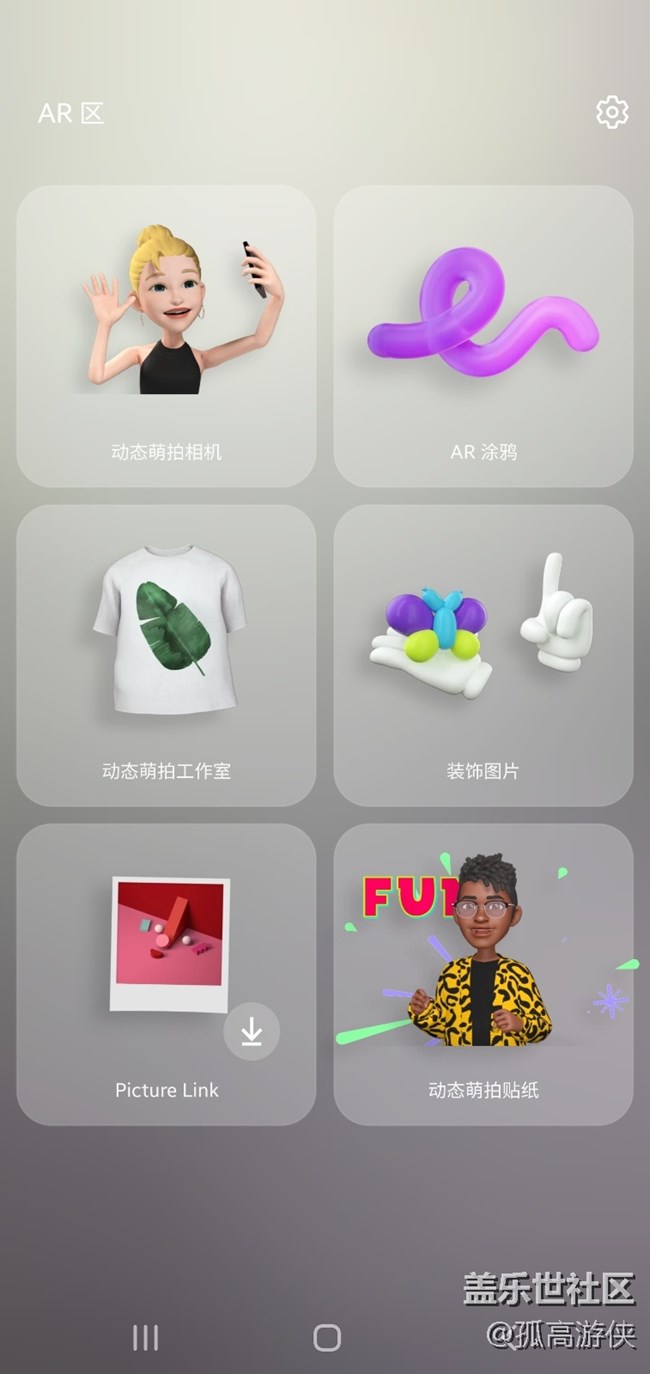Open the 动态萌拍相机 card

[x=166, y=336]
